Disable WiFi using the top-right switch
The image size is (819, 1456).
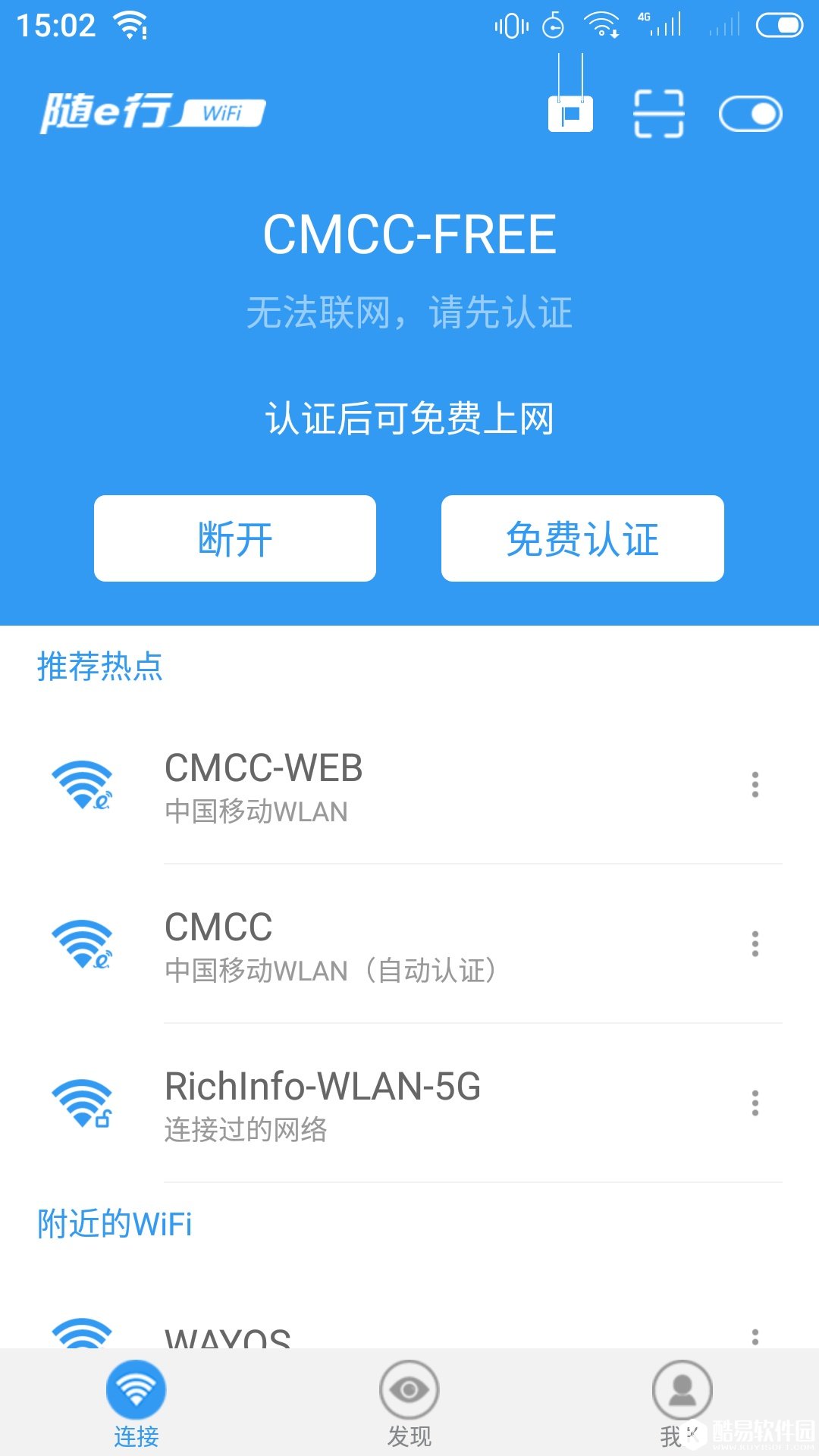coord(749,112)
